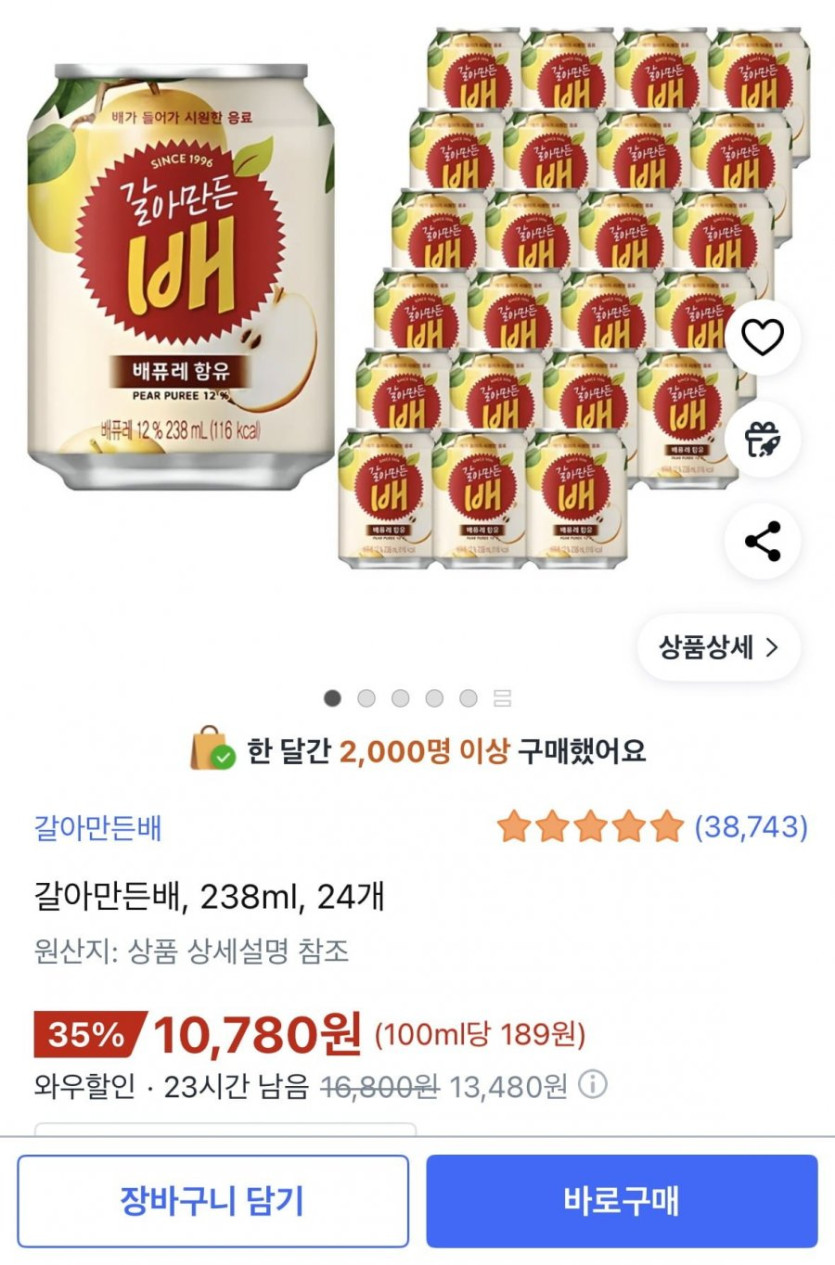Tap 장바구니 담기 to add to cart
The height and width of the screenshot is (1265, 835).
tap(212, 1201)
